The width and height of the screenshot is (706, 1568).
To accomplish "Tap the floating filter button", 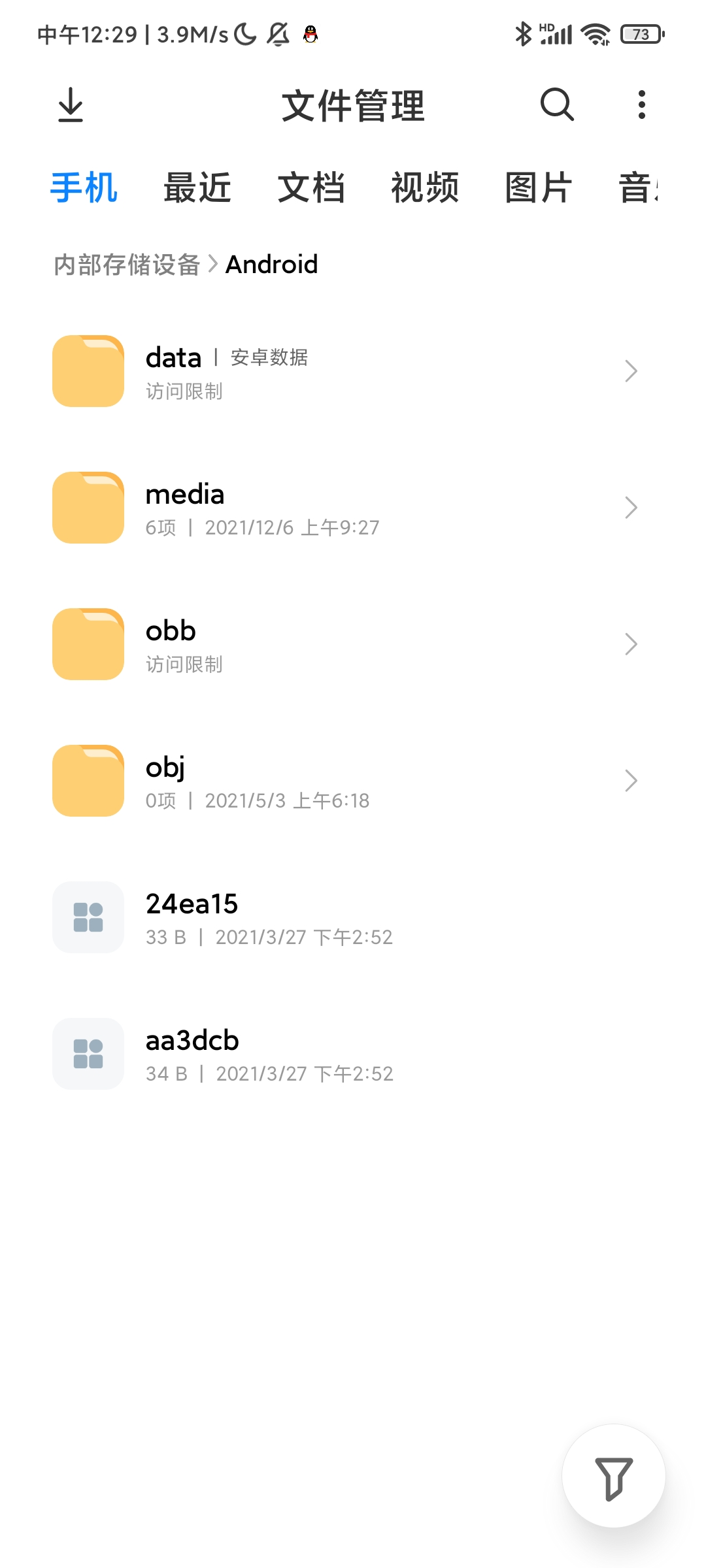I will (x=614, y=1476).
